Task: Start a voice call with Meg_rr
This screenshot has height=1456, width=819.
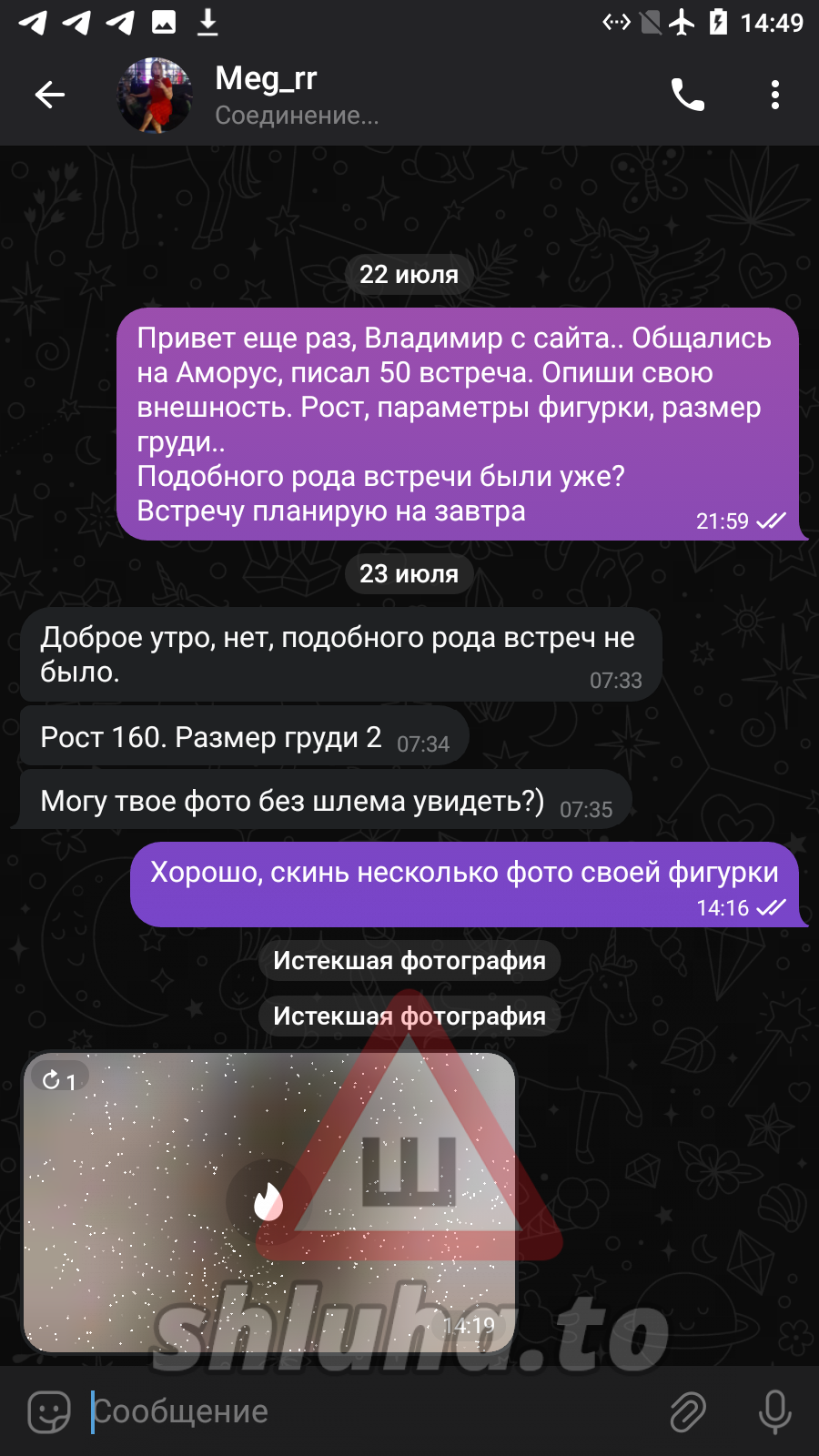Action: (687, 95)
